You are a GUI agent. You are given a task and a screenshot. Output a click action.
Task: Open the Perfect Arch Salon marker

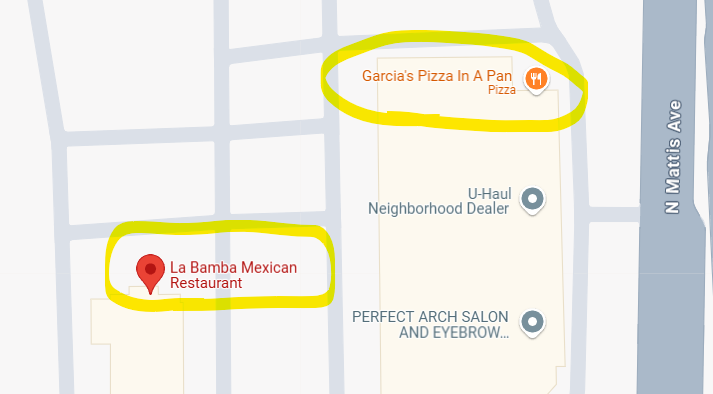tap(532, 323)
